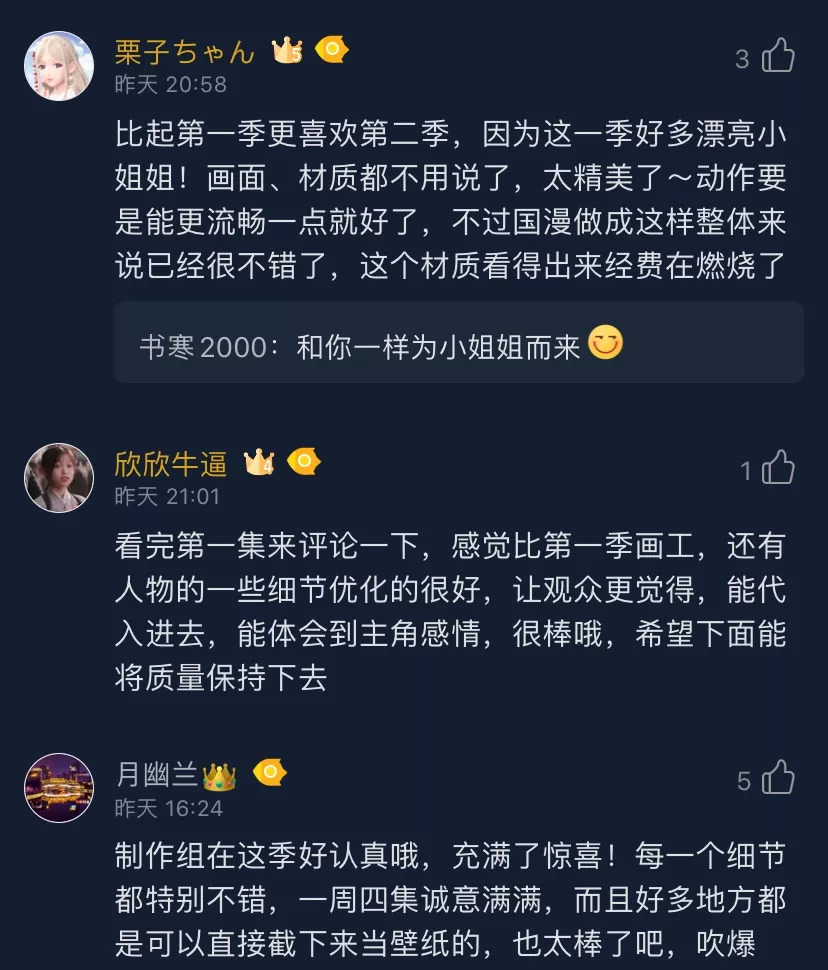
Task: View username 月幽兰's profile
Action: pyautogui.click(x=157, y=775)
